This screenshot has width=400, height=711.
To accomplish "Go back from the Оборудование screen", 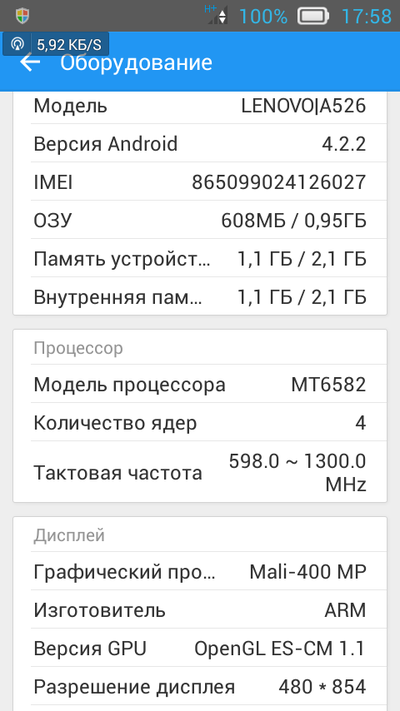I will [30, 63].
